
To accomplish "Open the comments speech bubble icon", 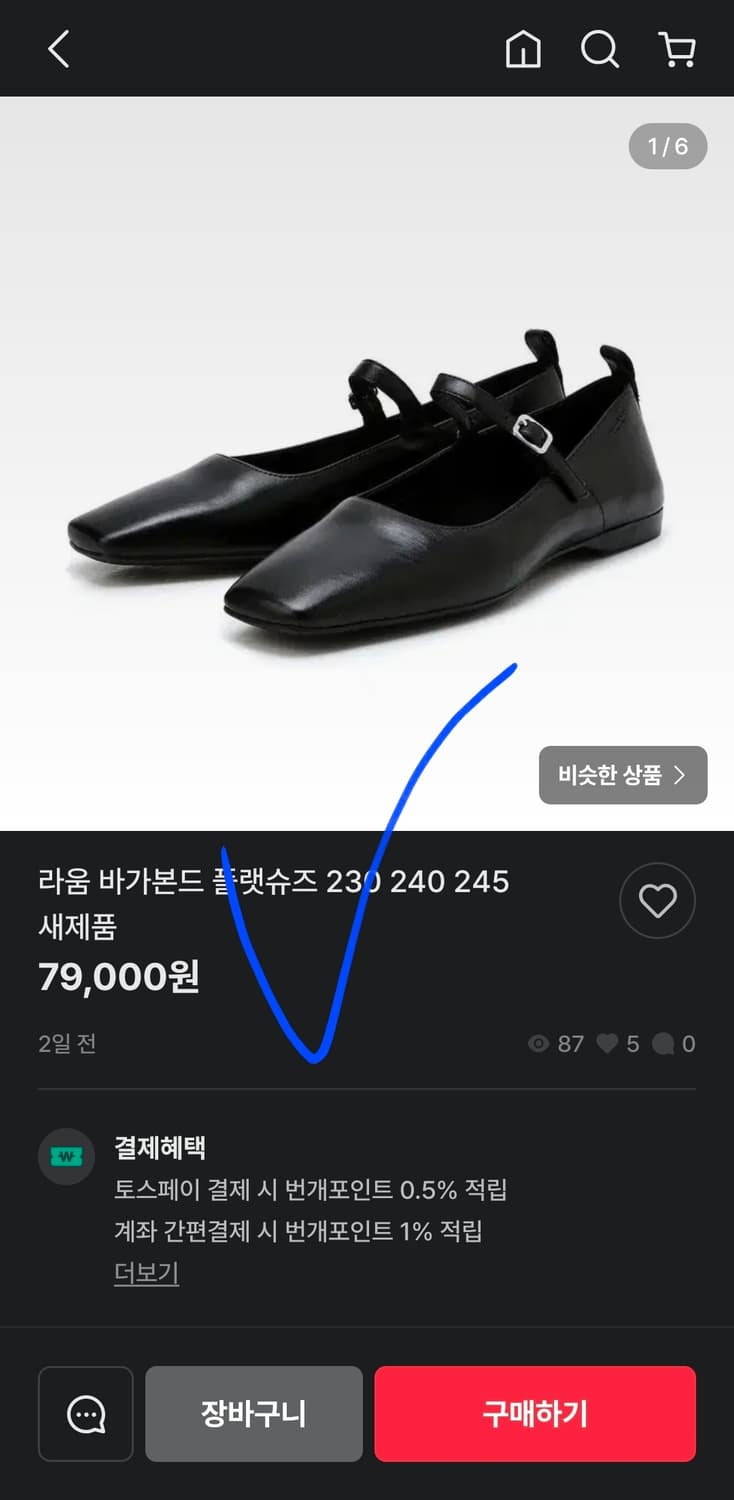I will 664,1043.
